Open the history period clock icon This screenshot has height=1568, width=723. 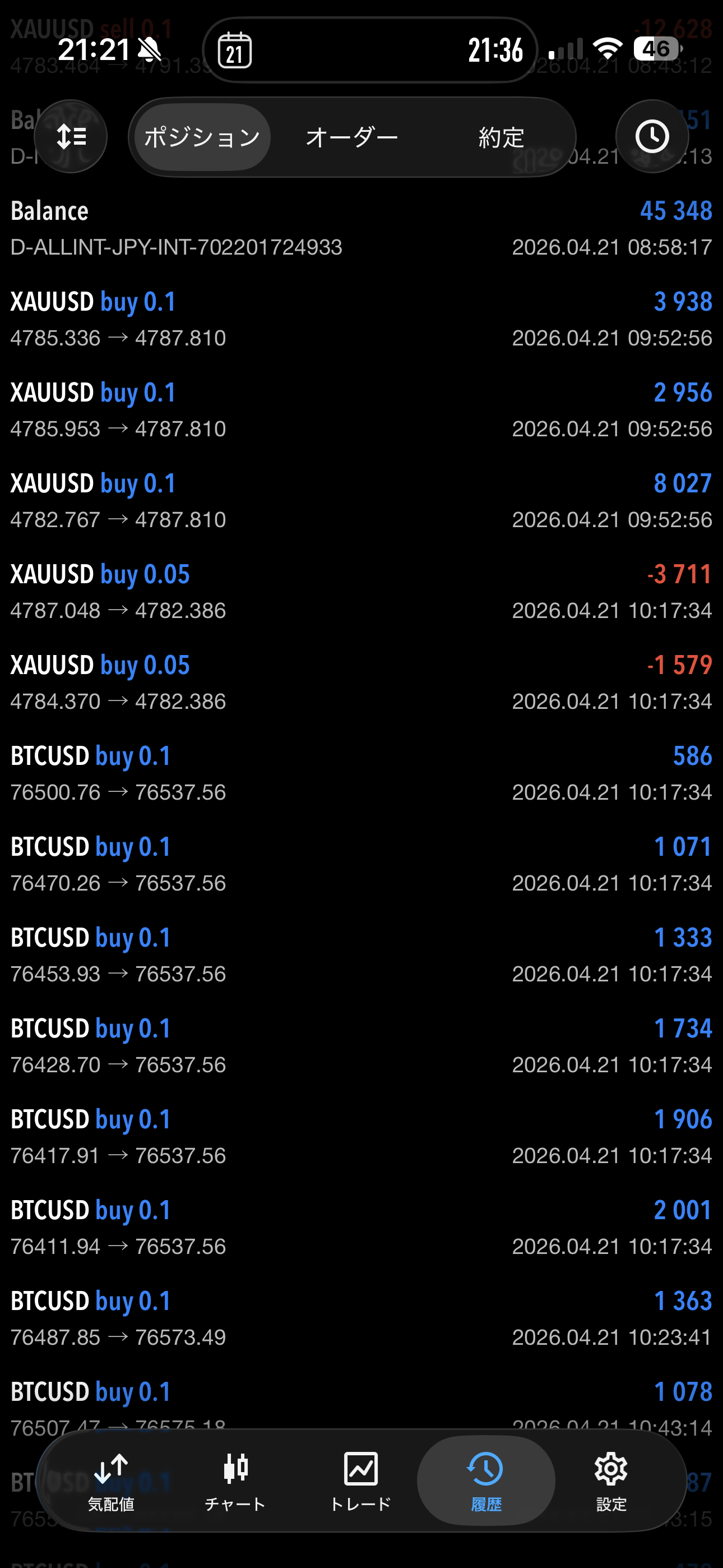coord(652,136)
